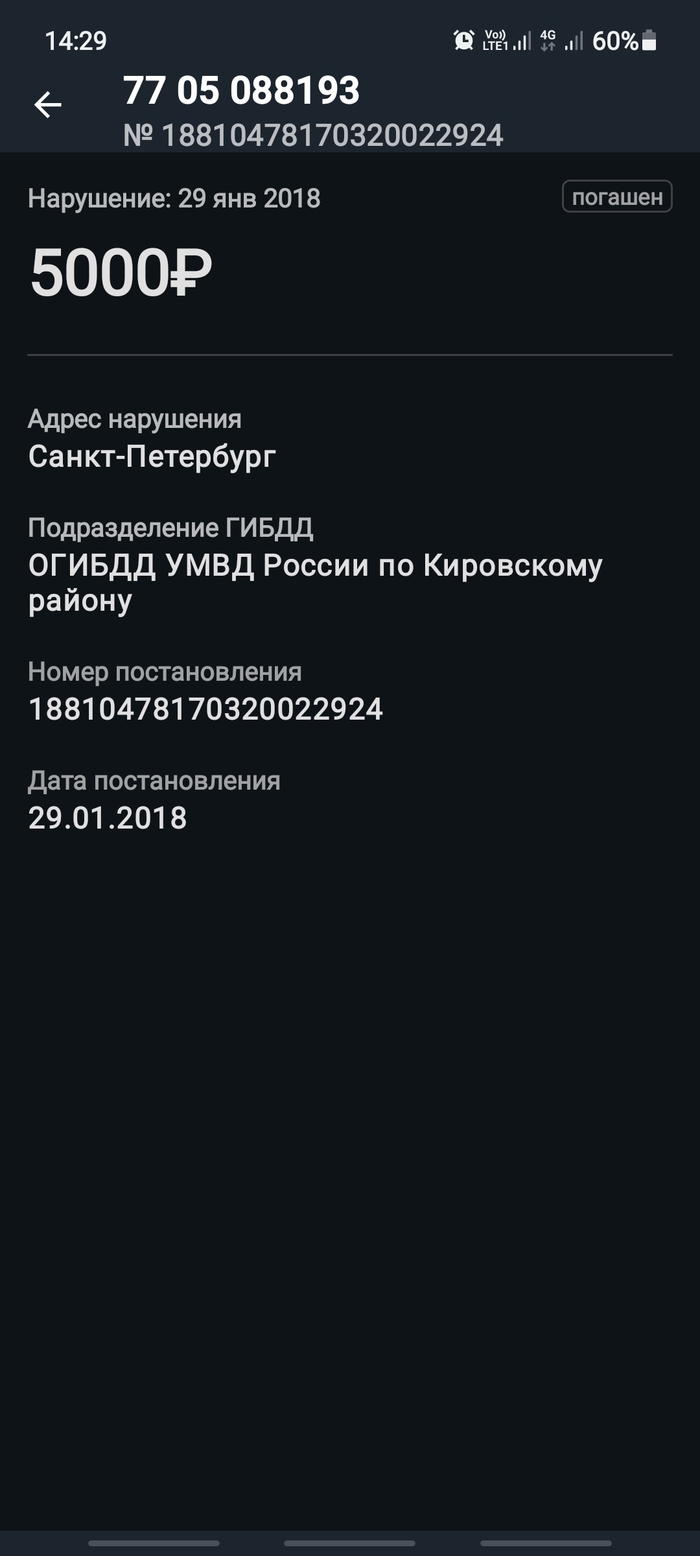This screenshot has width=700, height=1556.
Task: Go back using the top-left arrow
Action: click(47, 105)
